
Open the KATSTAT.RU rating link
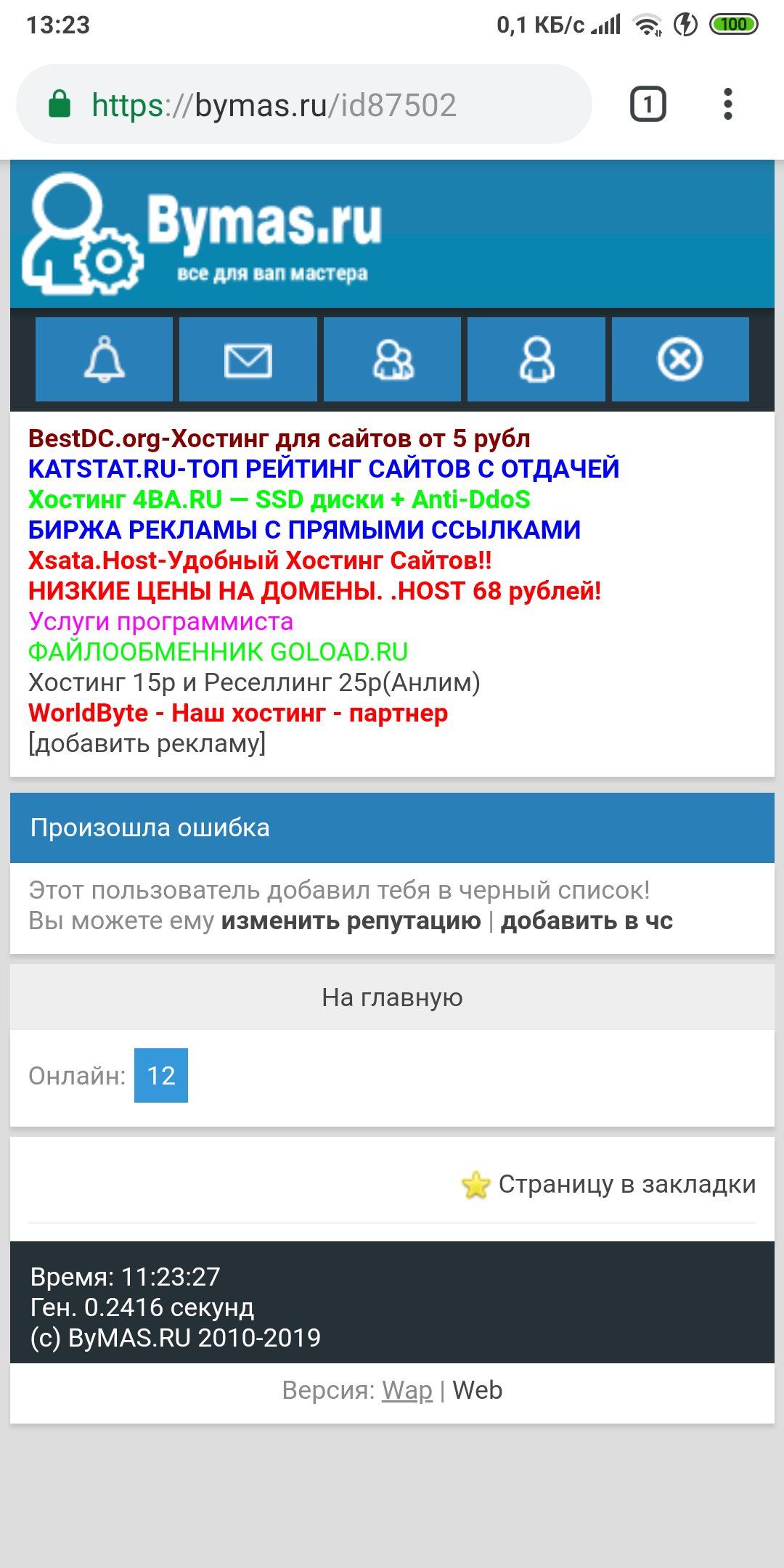click(323, 469)
